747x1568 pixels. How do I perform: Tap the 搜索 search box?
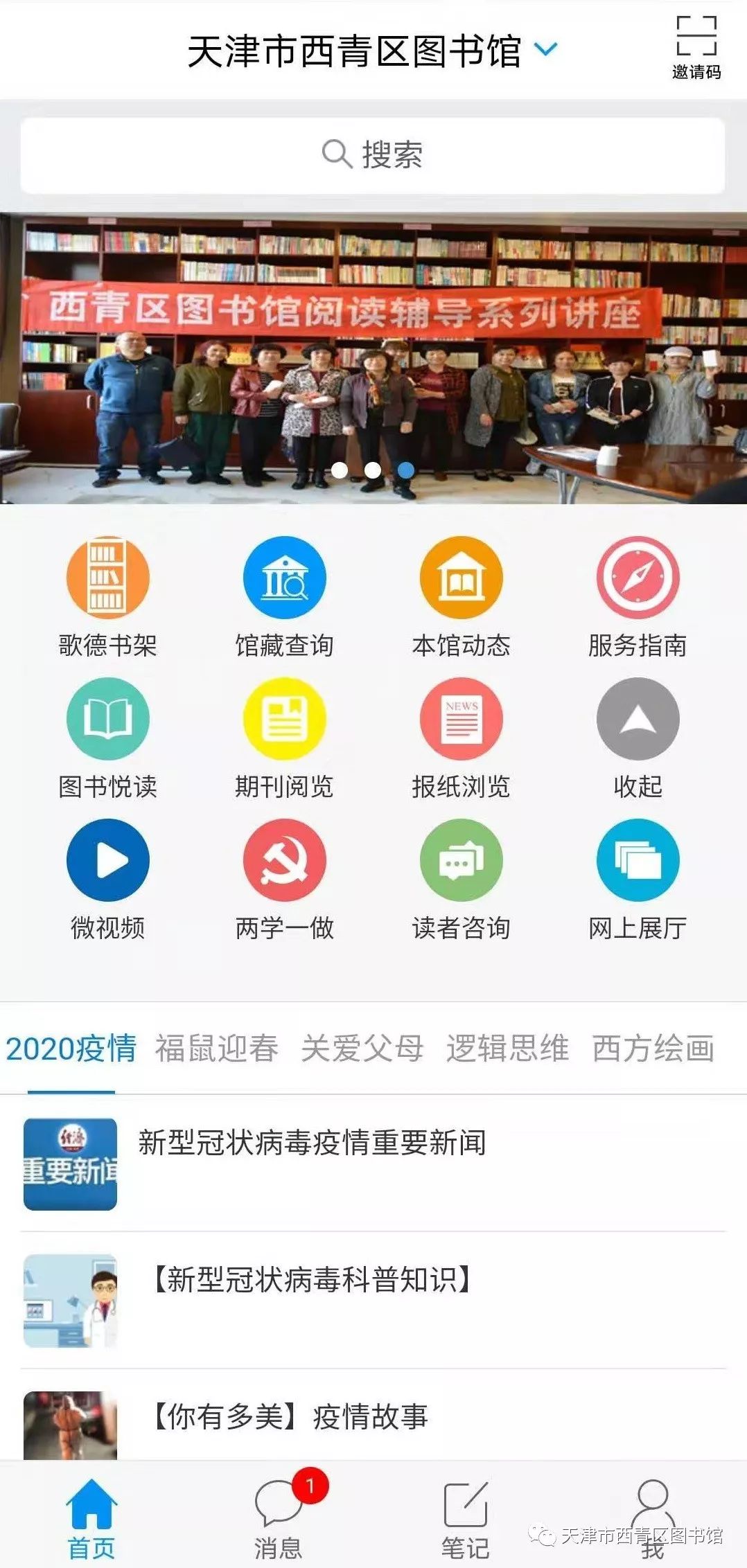click(373, 155)
